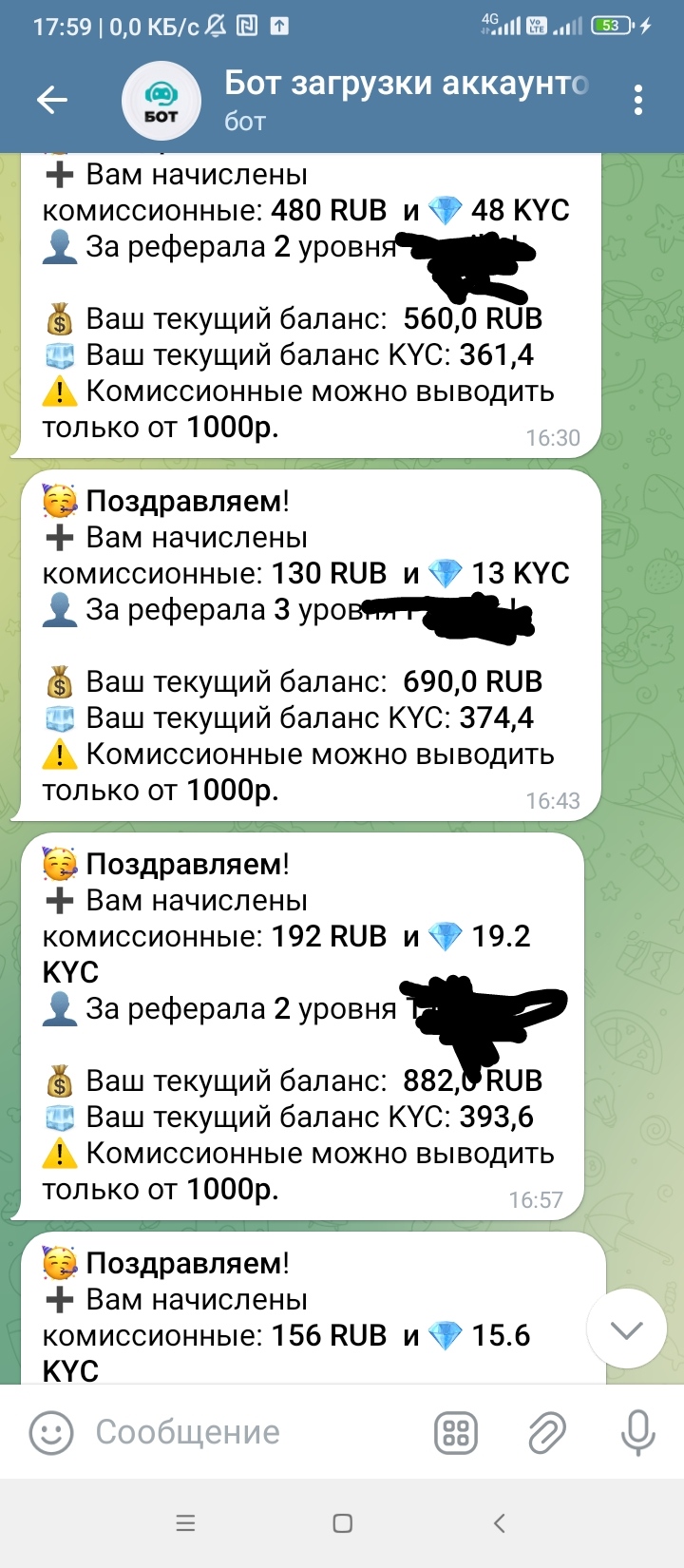Record a voice message with the microphone
The width and height of the screenshot is (684, 1568).
636,1432
